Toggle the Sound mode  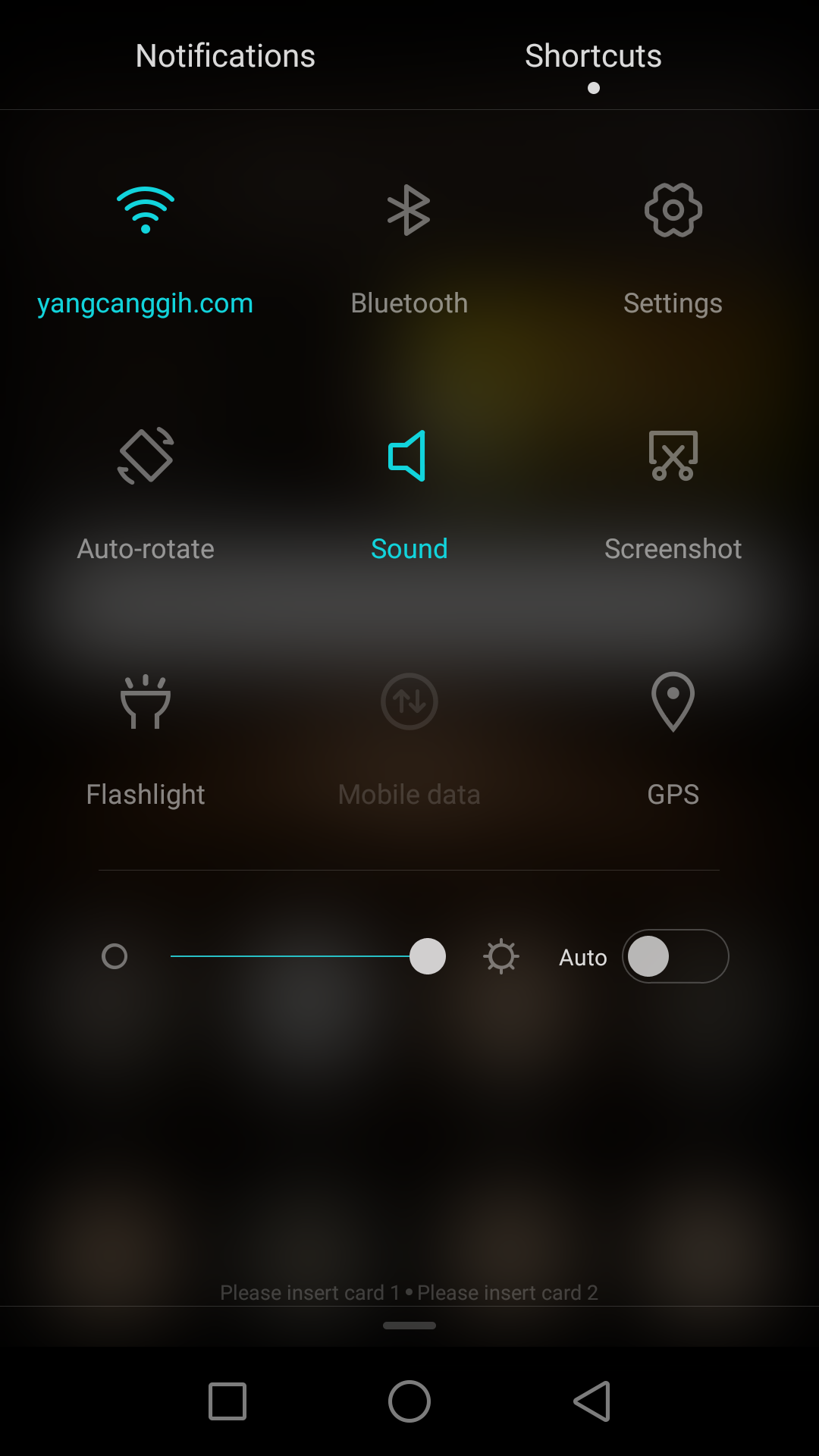(409, 457)
